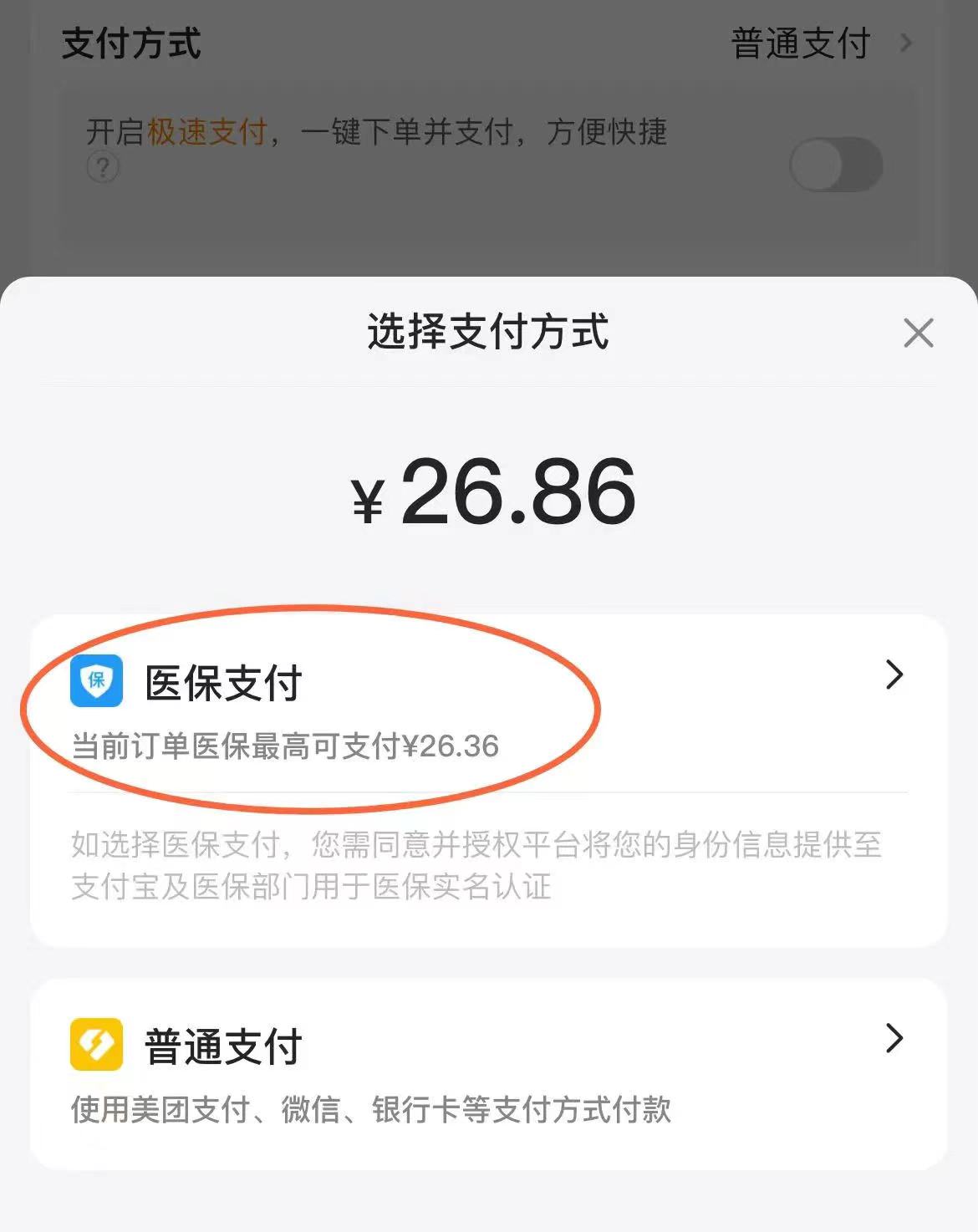Choose the 普通支付 option
Image resolution: width=978 pixels, height=1232 pixels.
(488, 1072)
